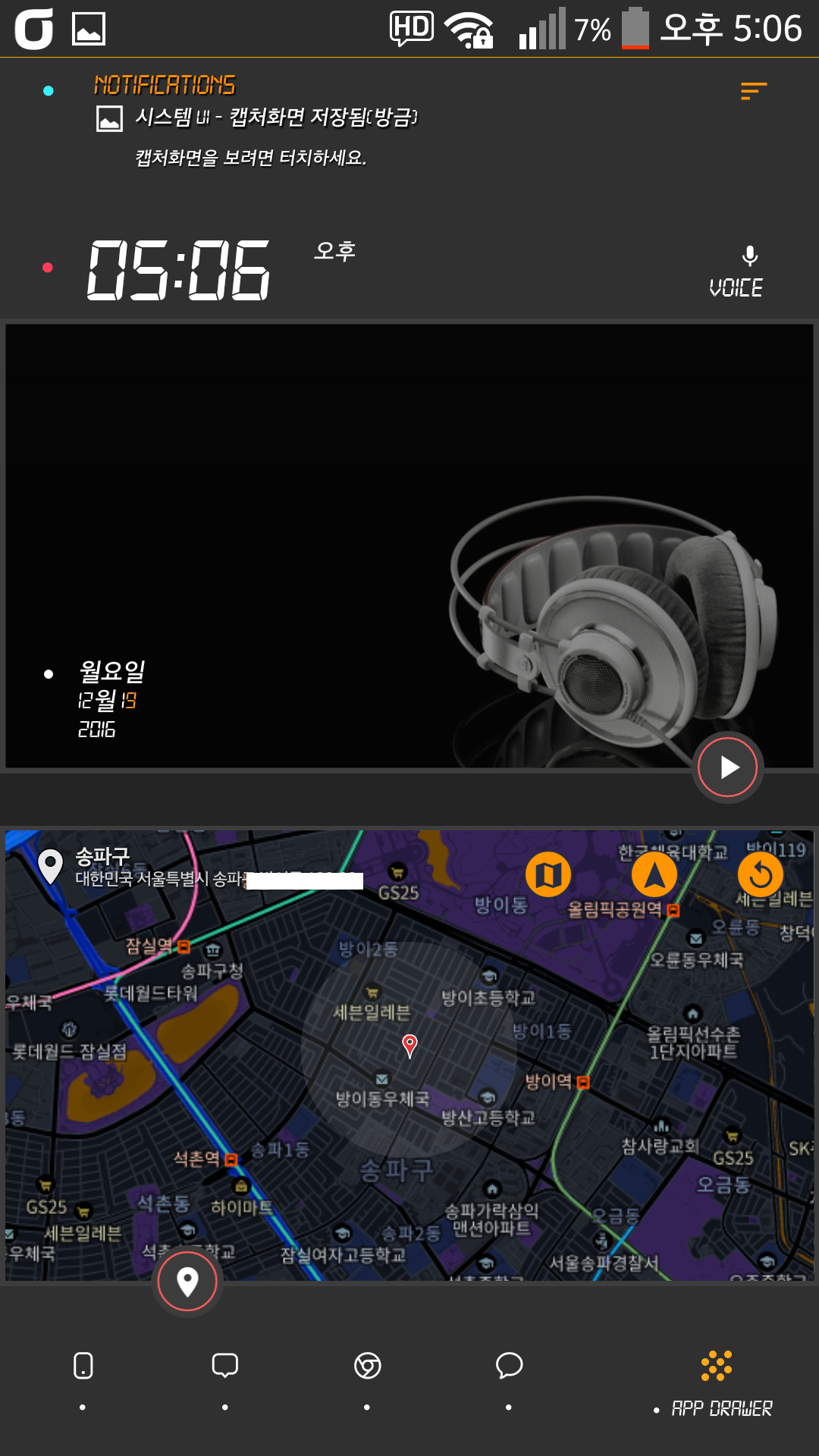Launch the Chrome browser shortcut
Screen dimensions: 819x1456
coord(367,1367)
